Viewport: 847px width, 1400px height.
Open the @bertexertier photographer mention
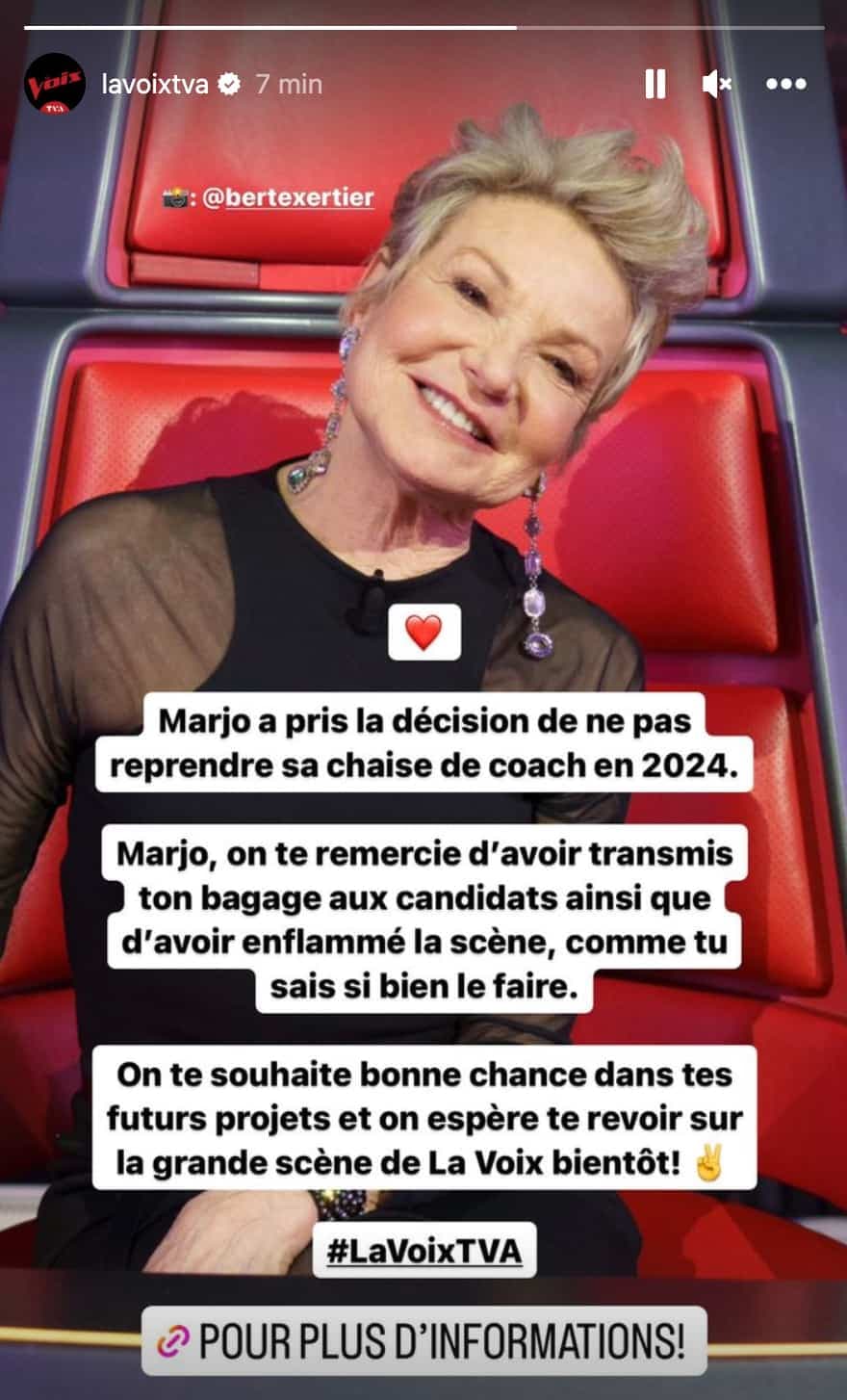point(288,197)
